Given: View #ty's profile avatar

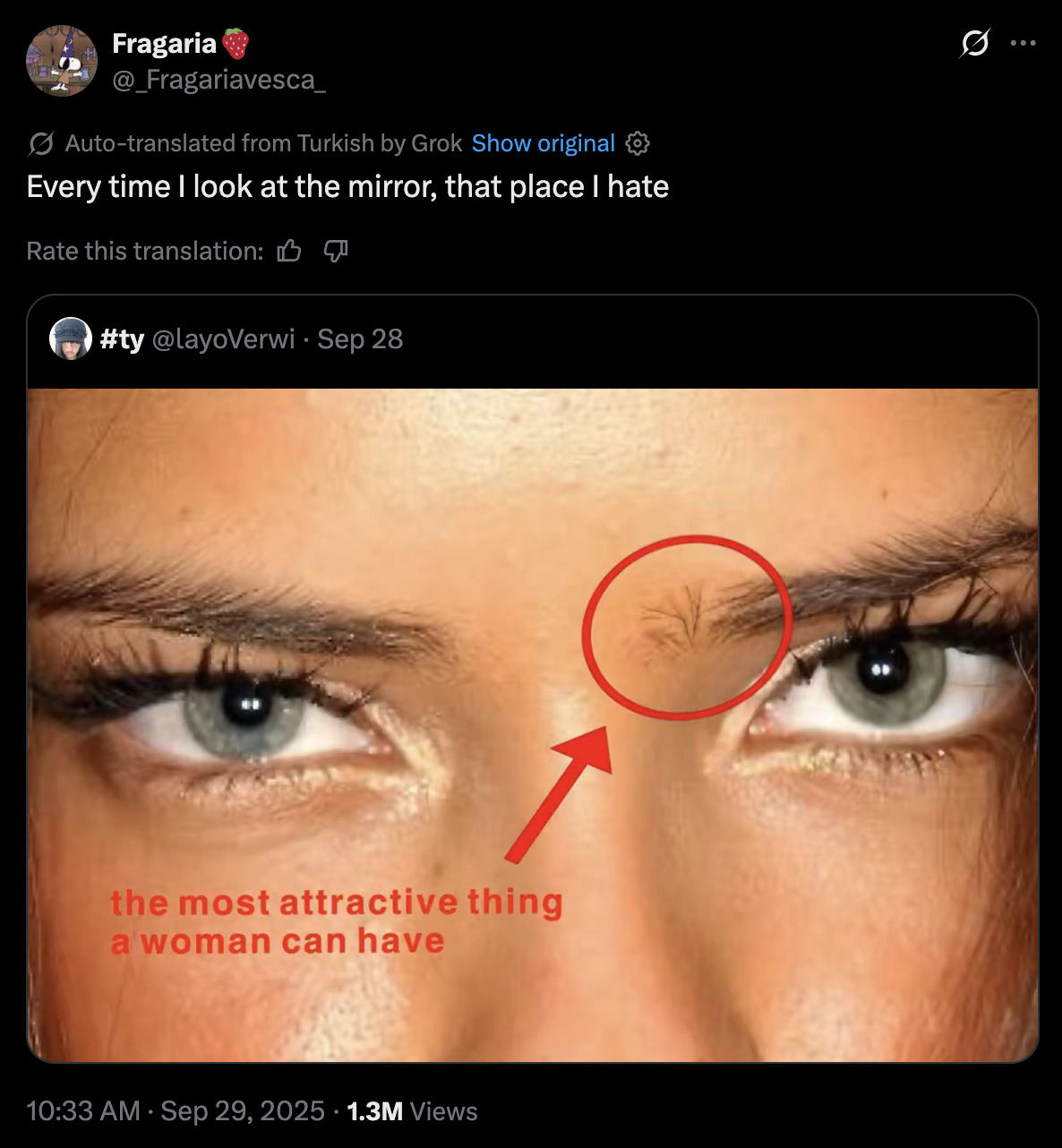Looking at the screenshot, I should 71,338.
